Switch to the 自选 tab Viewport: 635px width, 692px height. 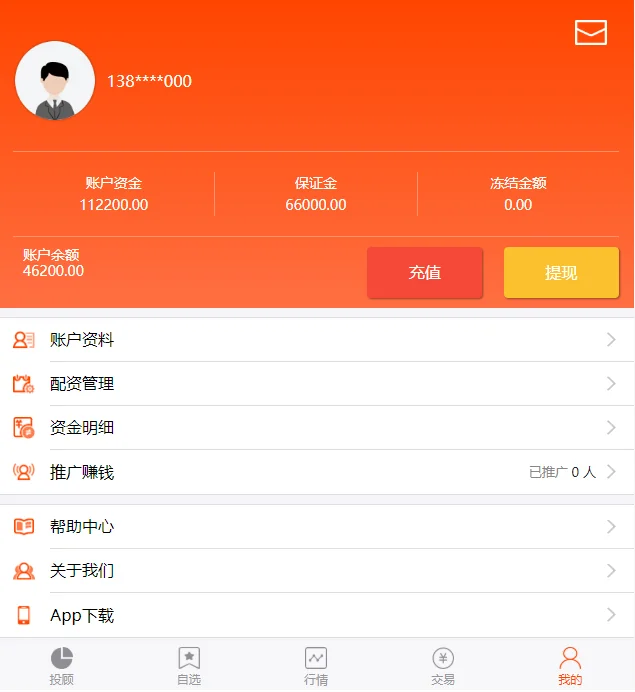coord(189,665)
